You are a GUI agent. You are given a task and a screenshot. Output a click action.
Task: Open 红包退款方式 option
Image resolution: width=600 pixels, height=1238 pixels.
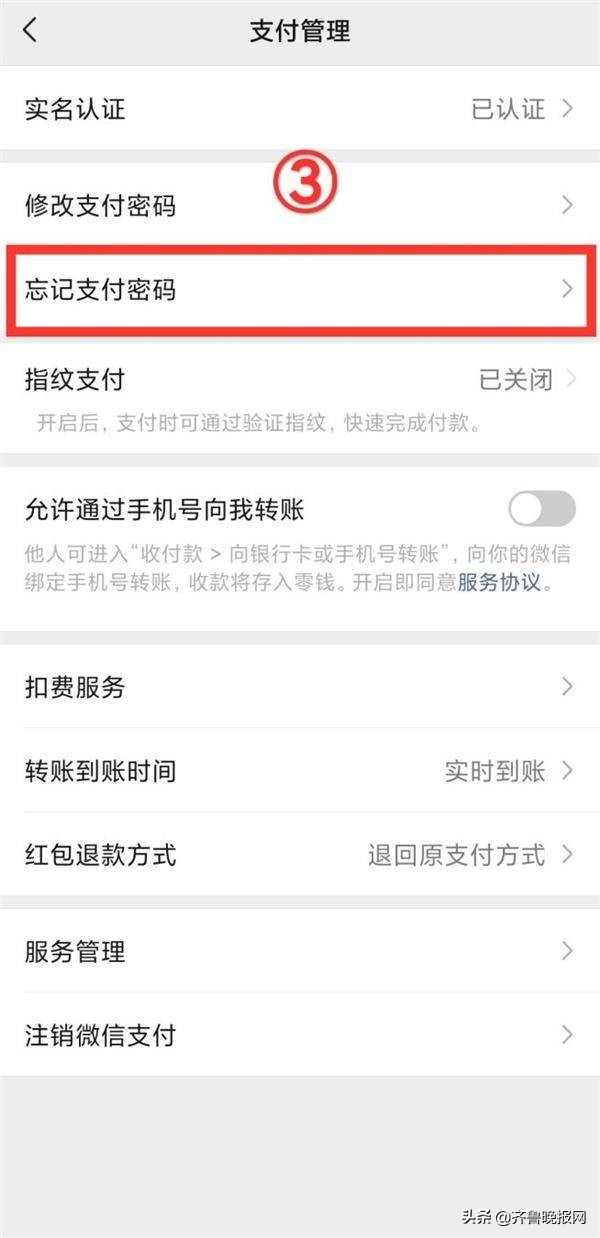[x=300, y=855]
